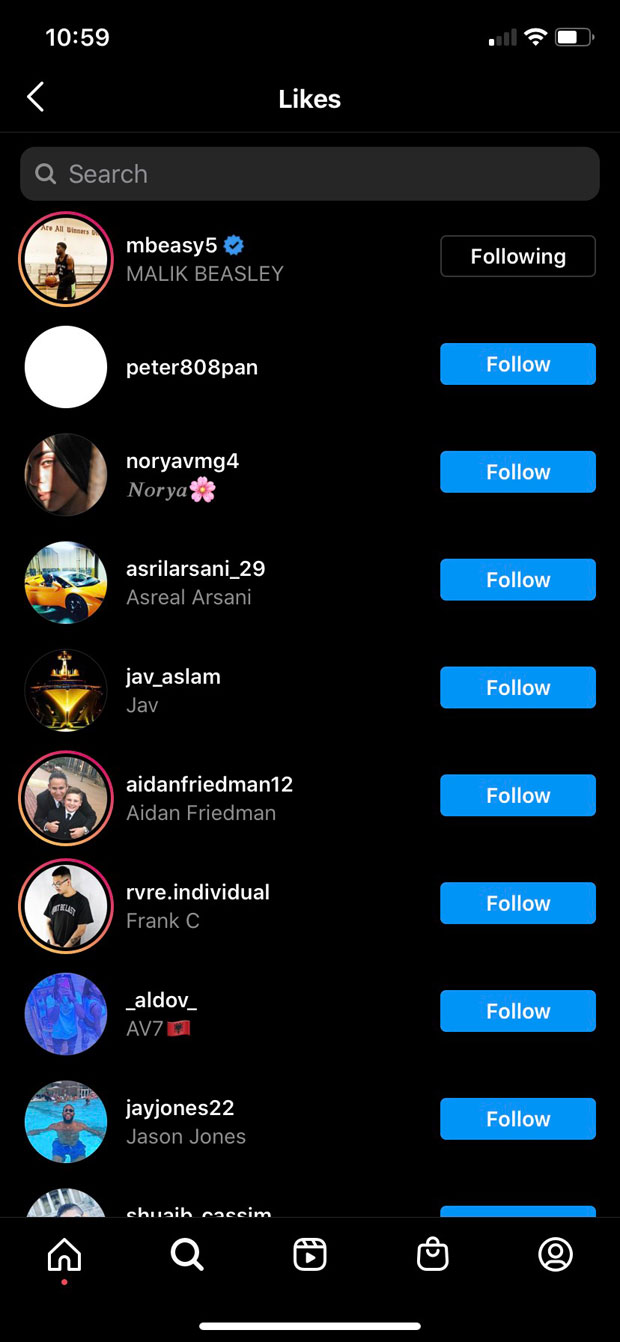
Task: Follow noryavmg4
Action: tap(517, 472)
